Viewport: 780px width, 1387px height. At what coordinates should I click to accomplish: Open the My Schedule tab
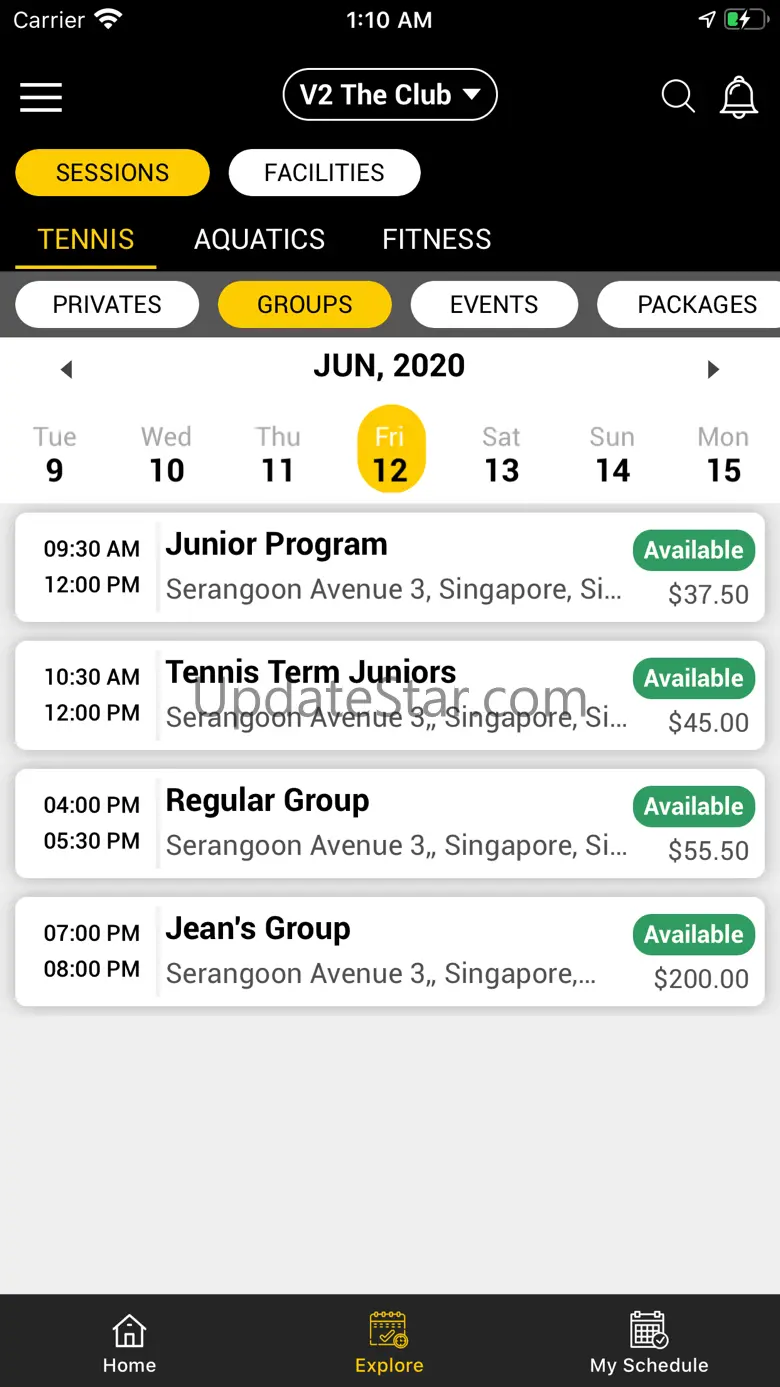coord(649,1343)
